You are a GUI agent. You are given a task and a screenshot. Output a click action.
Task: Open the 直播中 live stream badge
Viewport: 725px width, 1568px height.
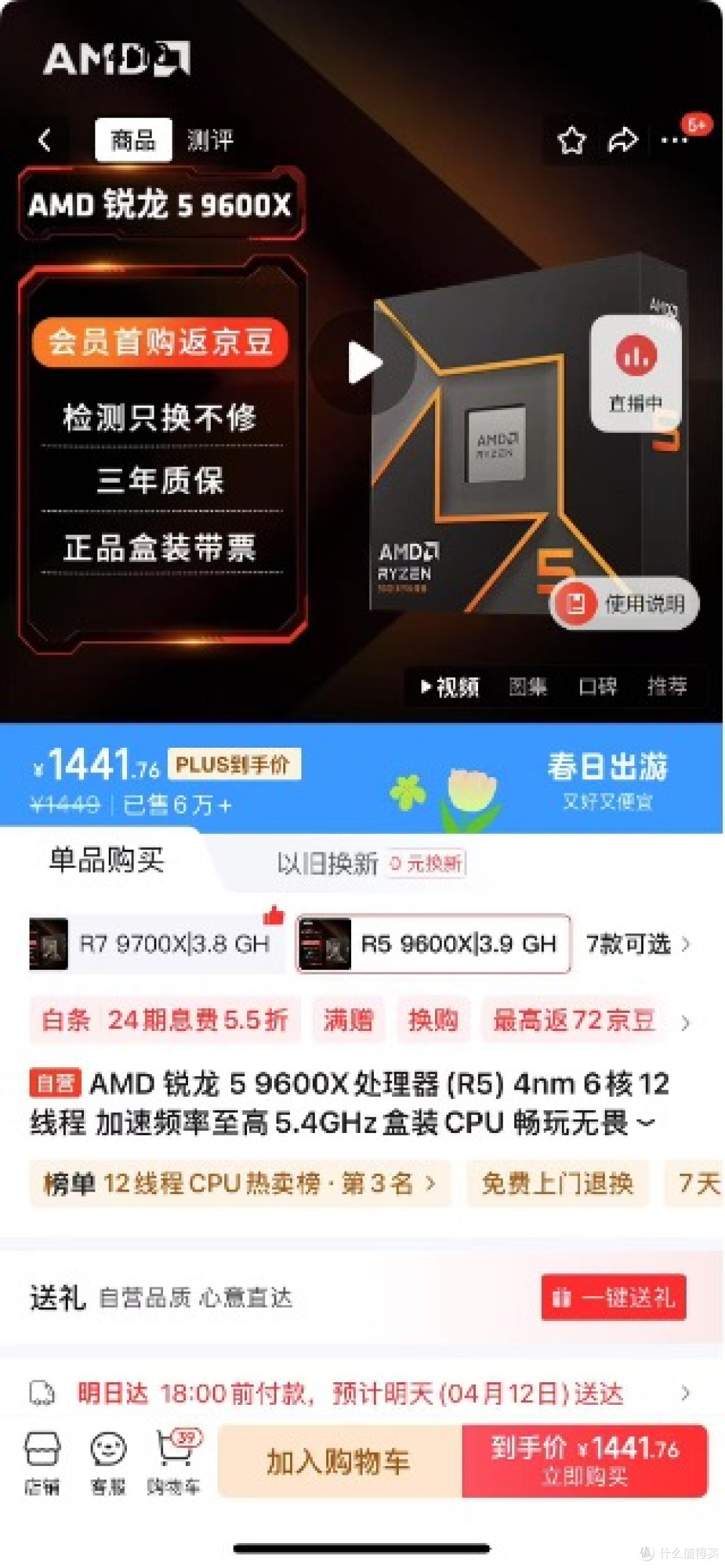click(x=635, y=373)
